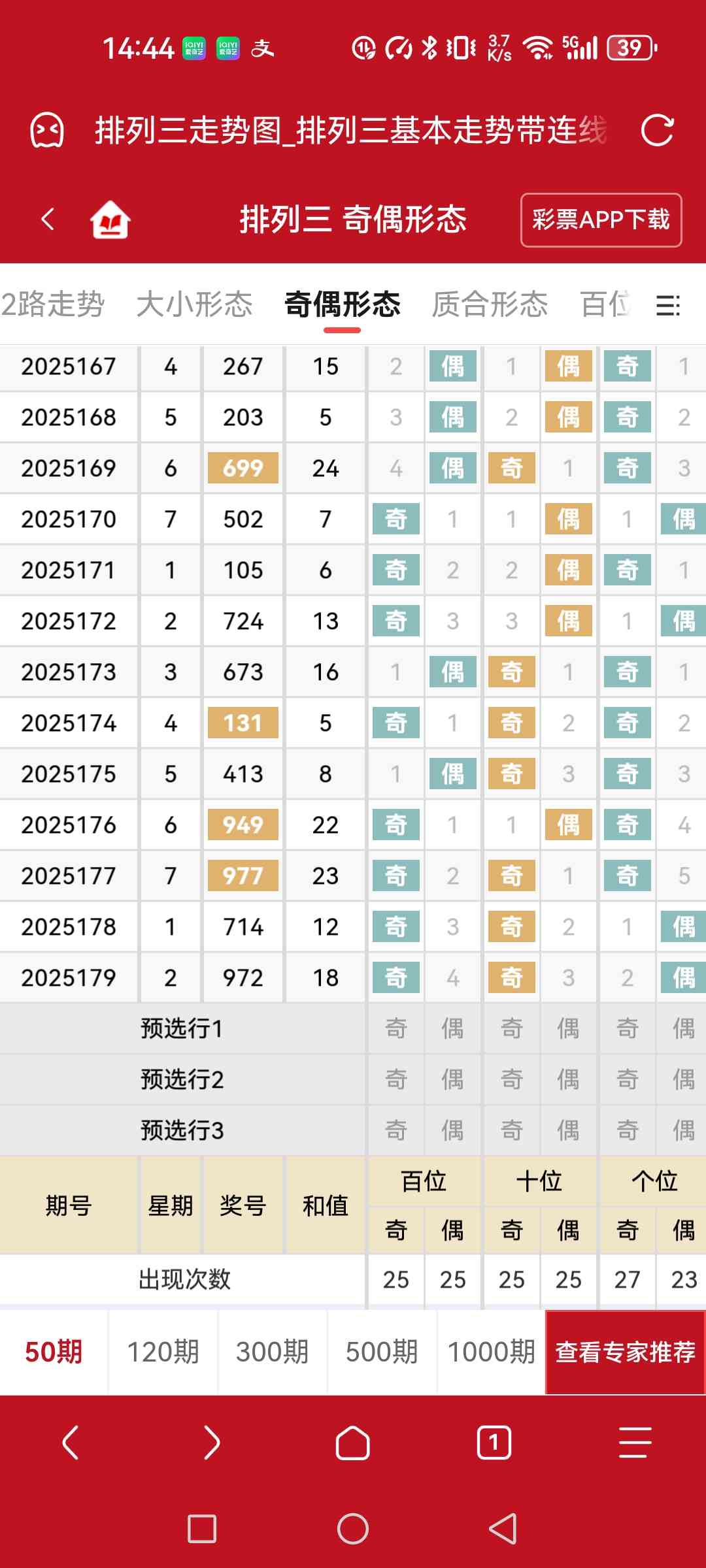Reload the page with the refresh icon
The height and width of the screenshot is (1568, 706).
click(656, 130)
